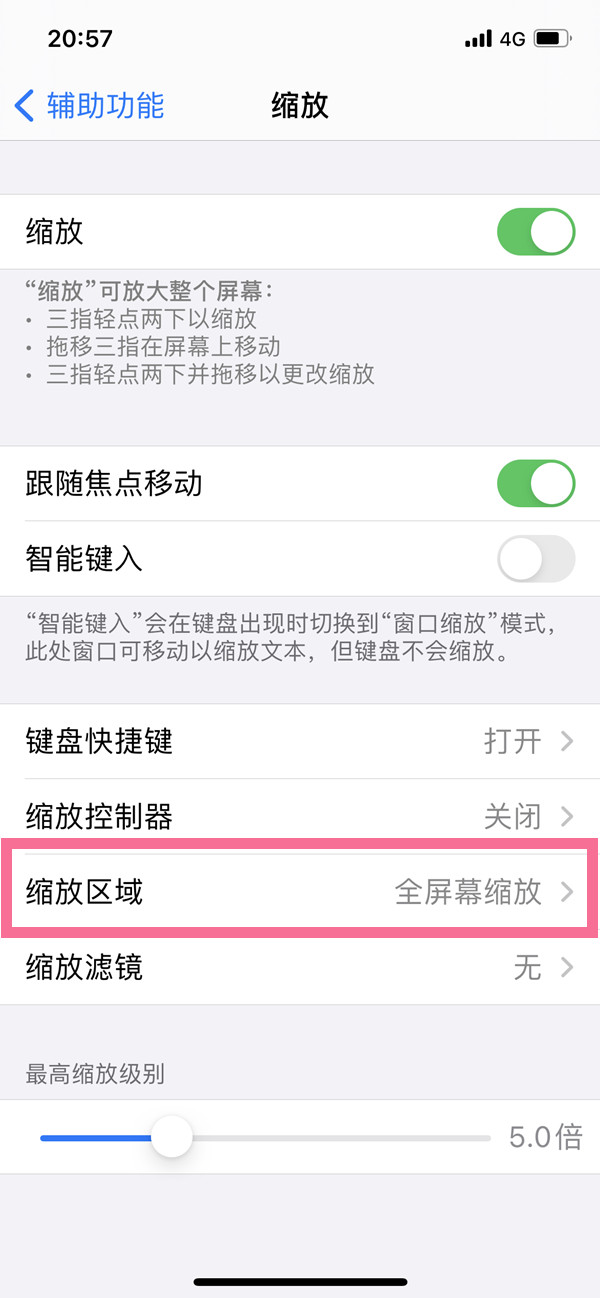The width and height of the screenshot is (600, 1298).
Task: Open 键盘快捷键 settings row
Action: 300,742
